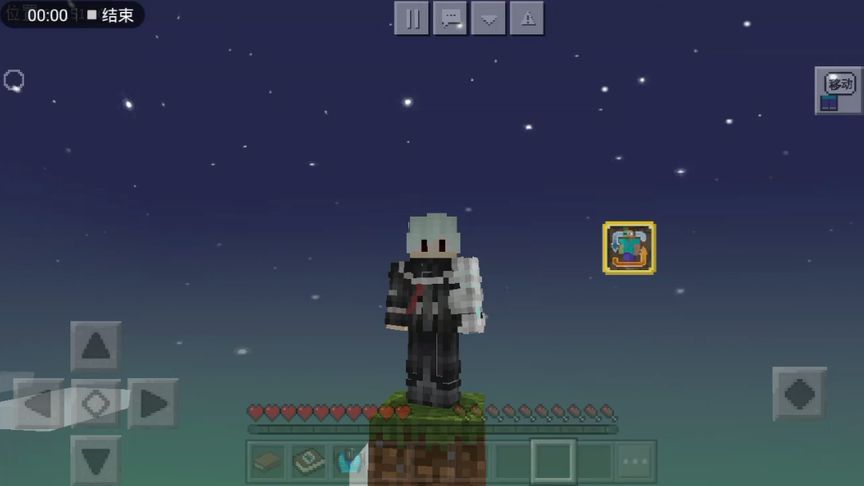The width and height of the screenshot is (864, 486).
Task: Select the third hotbar slot item
Action: point(349,462)
